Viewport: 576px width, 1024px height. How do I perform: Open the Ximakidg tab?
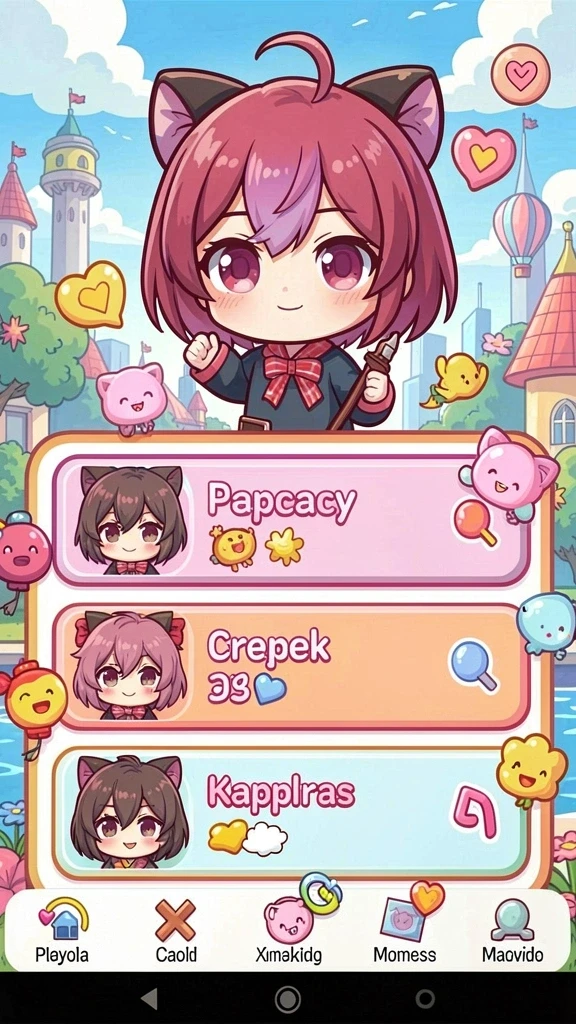[x=289, y=931]
